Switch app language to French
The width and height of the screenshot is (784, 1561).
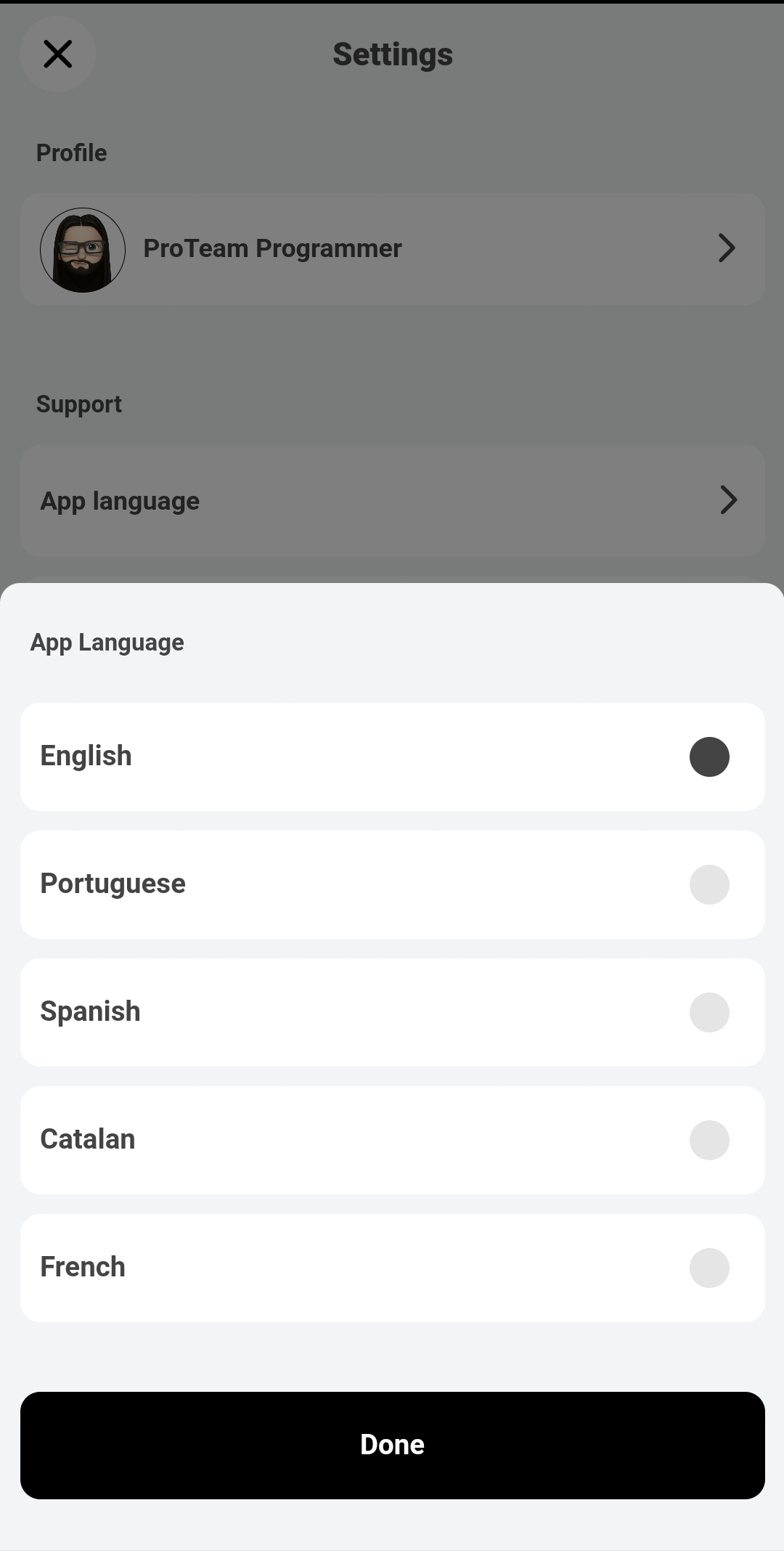[392, 1268]
